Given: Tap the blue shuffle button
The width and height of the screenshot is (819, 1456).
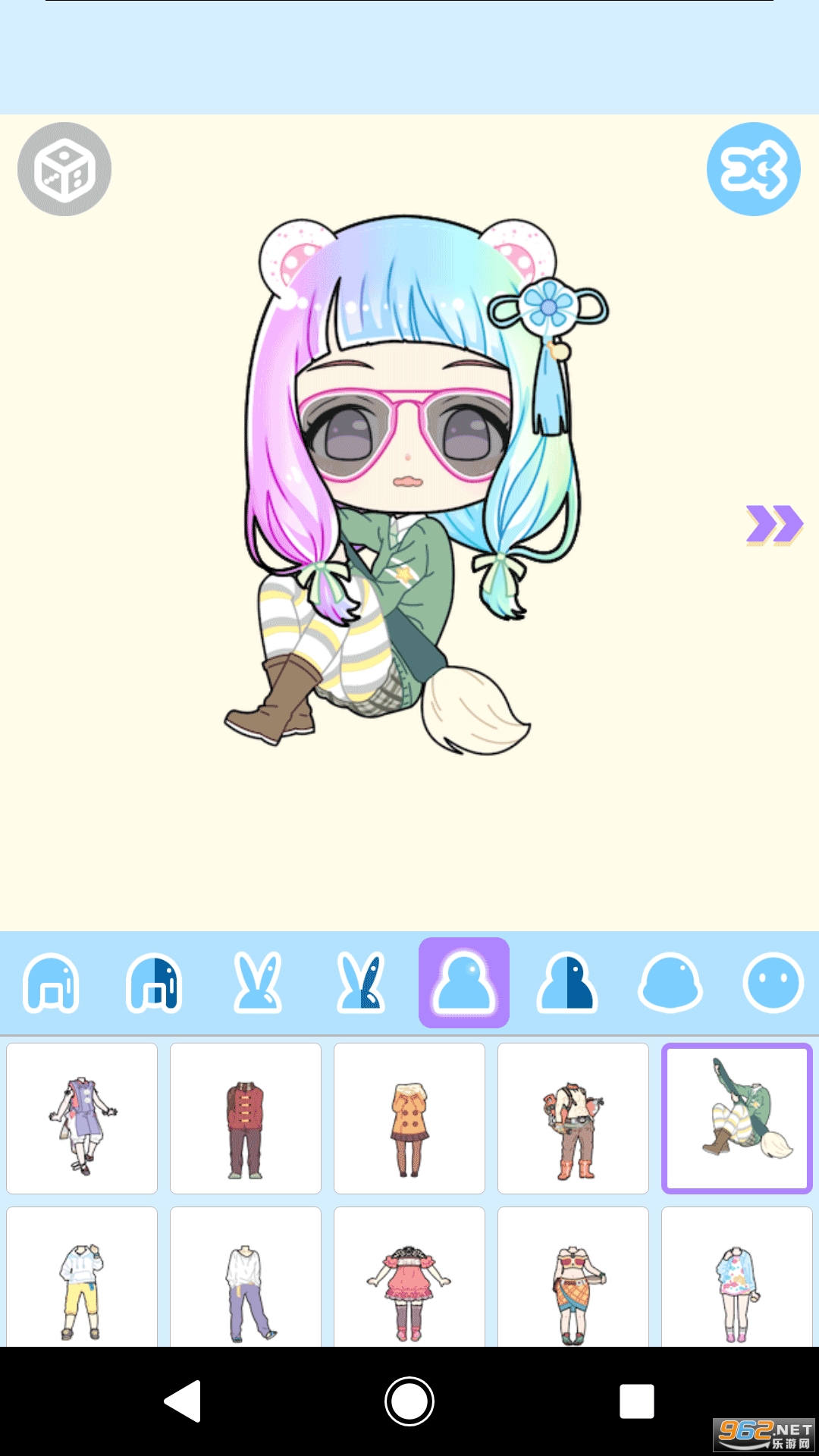Looking at the screenshot, I should point(753,169).
